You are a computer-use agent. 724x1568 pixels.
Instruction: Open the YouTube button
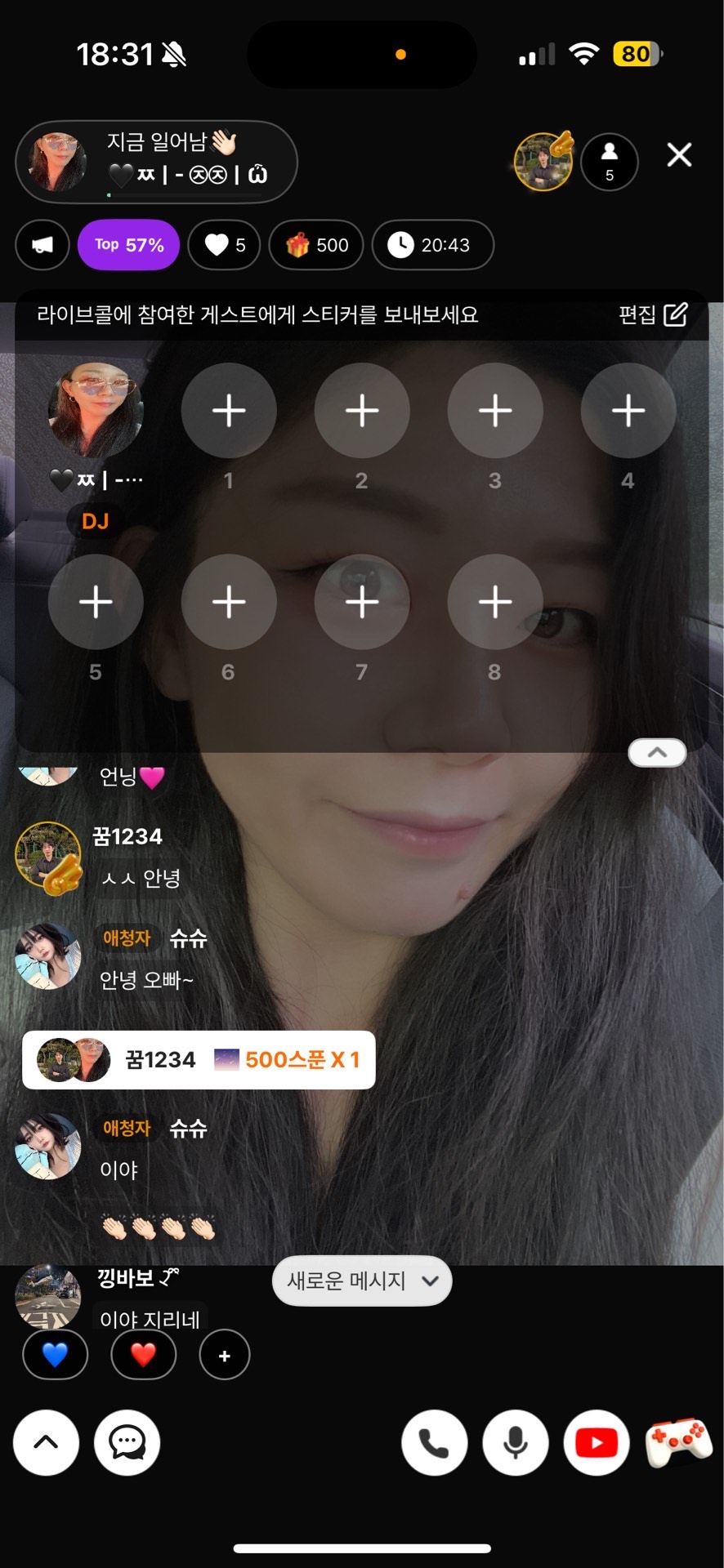(x=597, y=1443)
